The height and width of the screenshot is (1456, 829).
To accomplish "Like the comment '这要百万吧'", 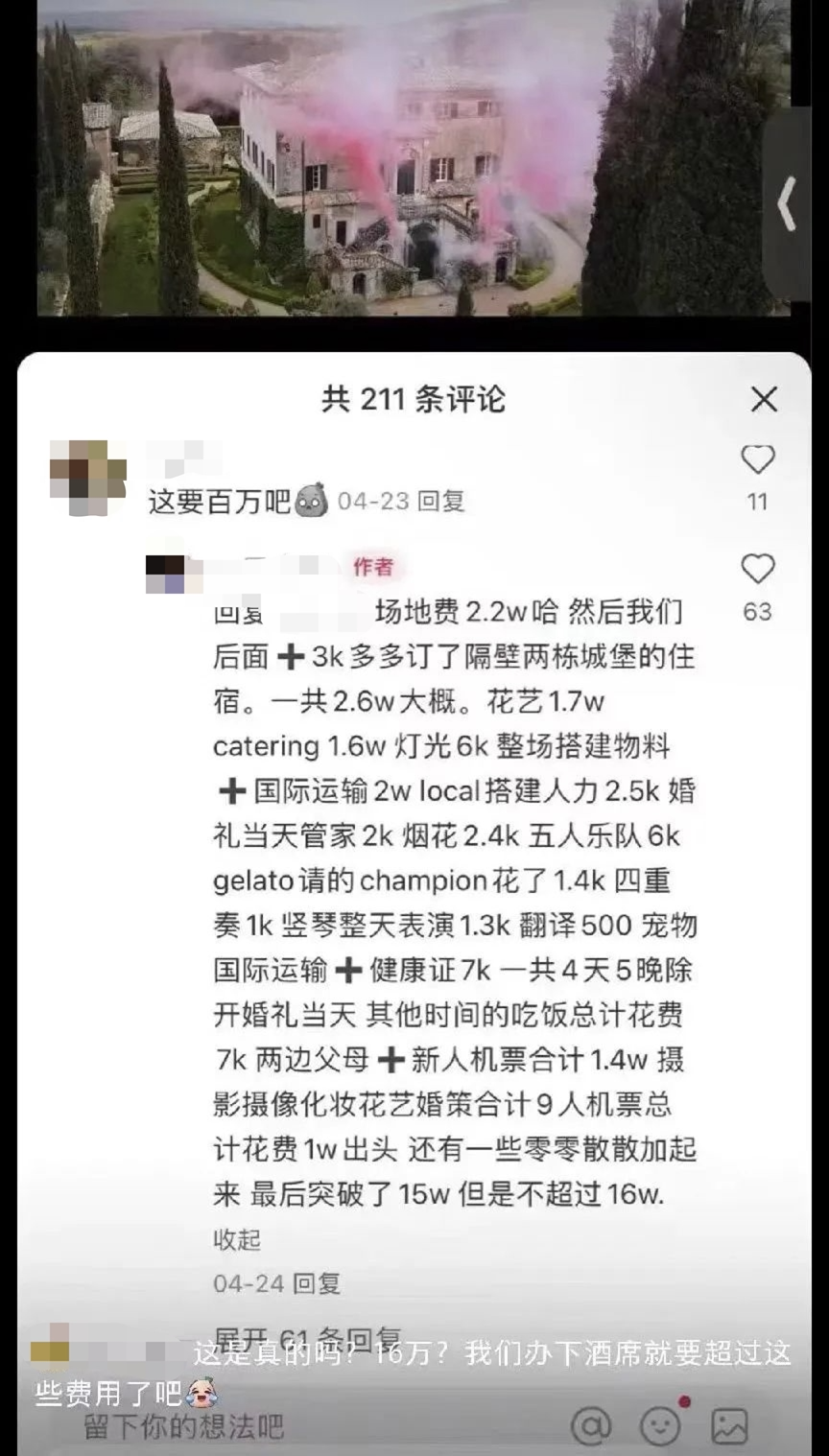I will pos(757,461).
